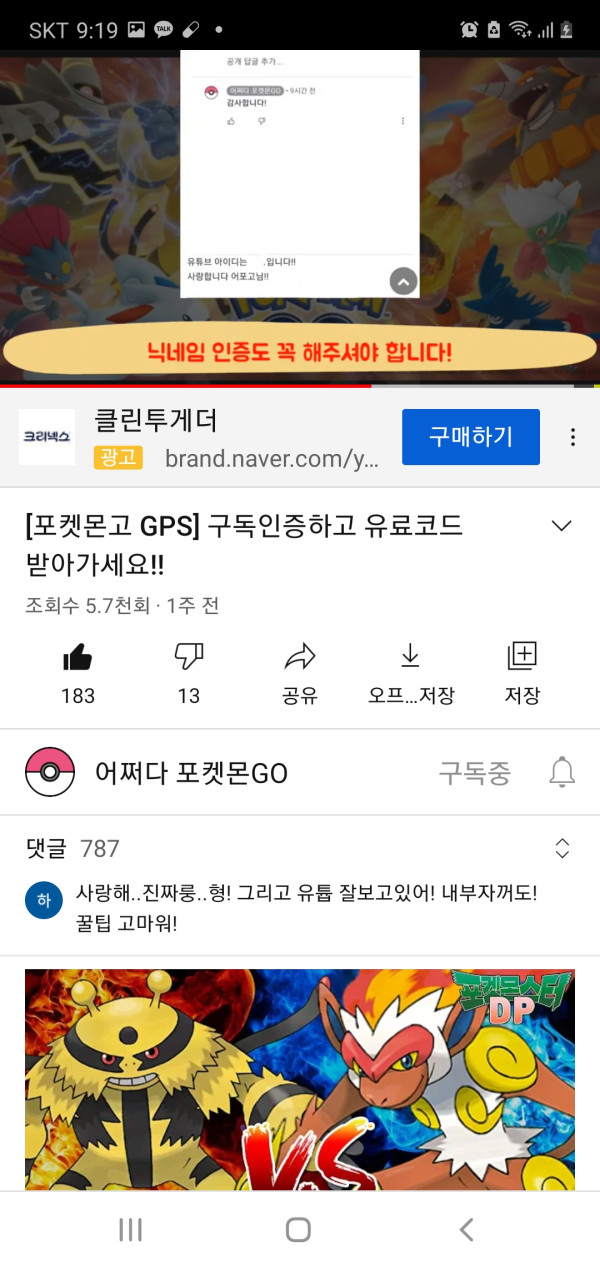Tap the 구독중 subscription button

coord(474,772)
